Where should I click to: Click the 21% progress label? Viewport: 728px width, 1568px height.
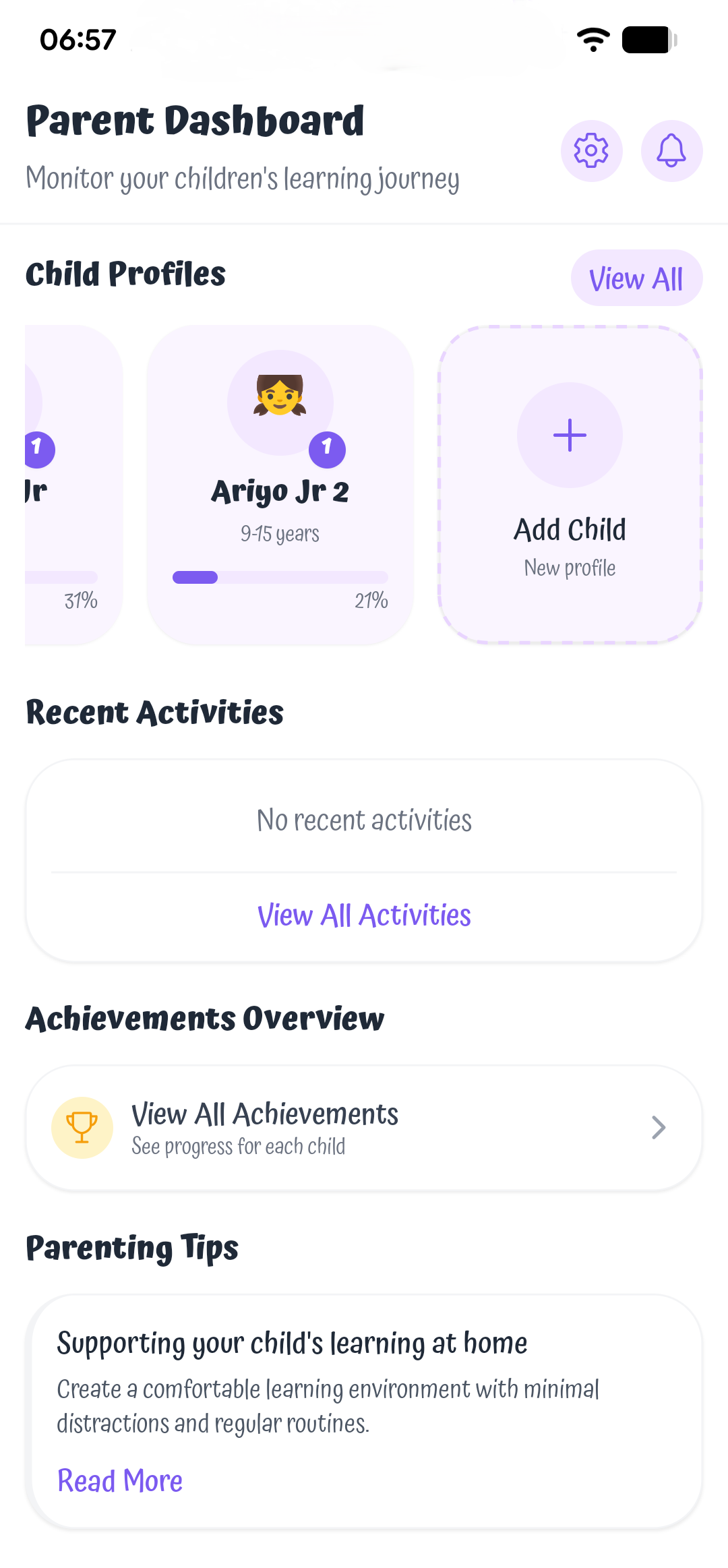tap(371, 599)
